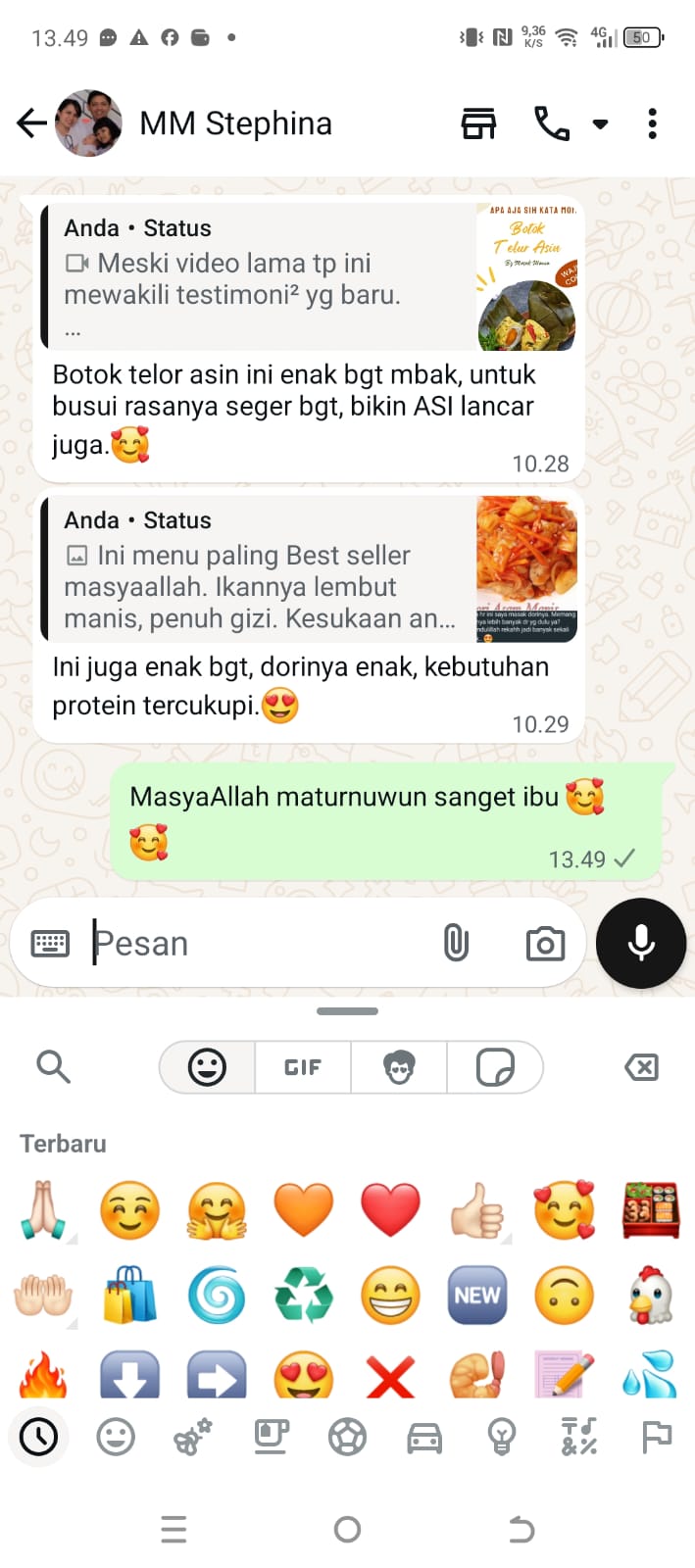Go back to the chat list
The image size is (695, 1568).
31,123
